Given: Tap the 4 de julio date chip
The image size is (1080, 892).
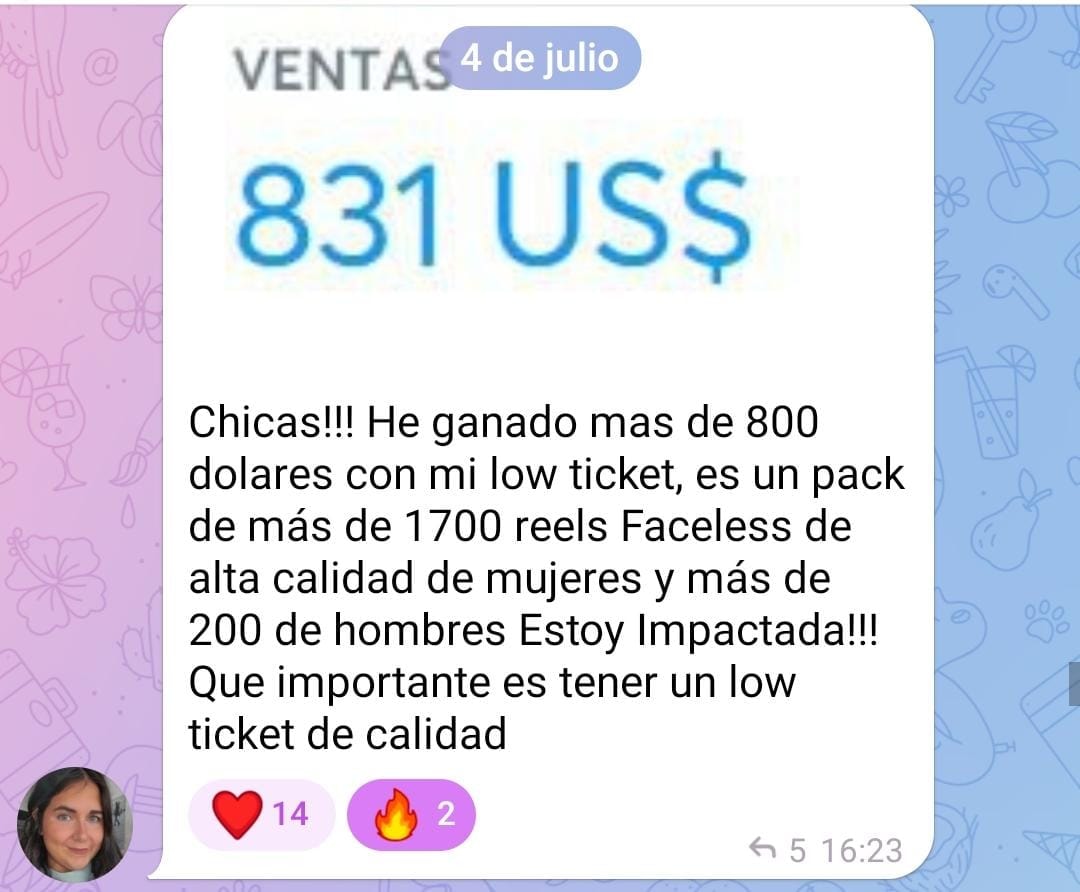Looking at the screenshot, I should (539, 59).
